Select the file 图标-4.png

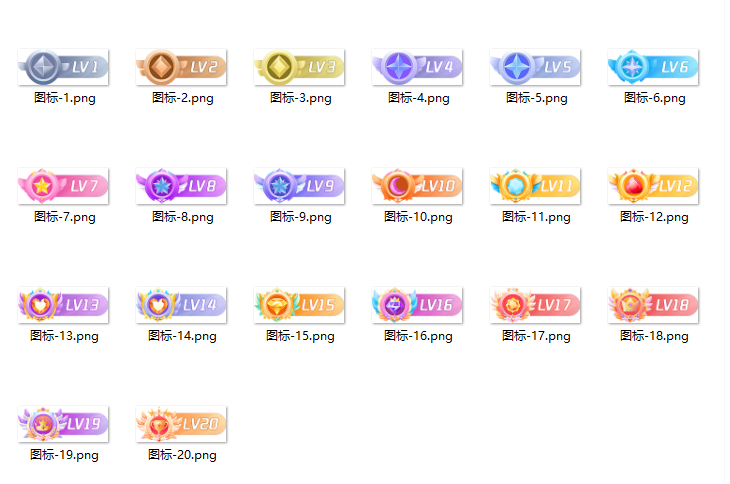pos(417,68)
